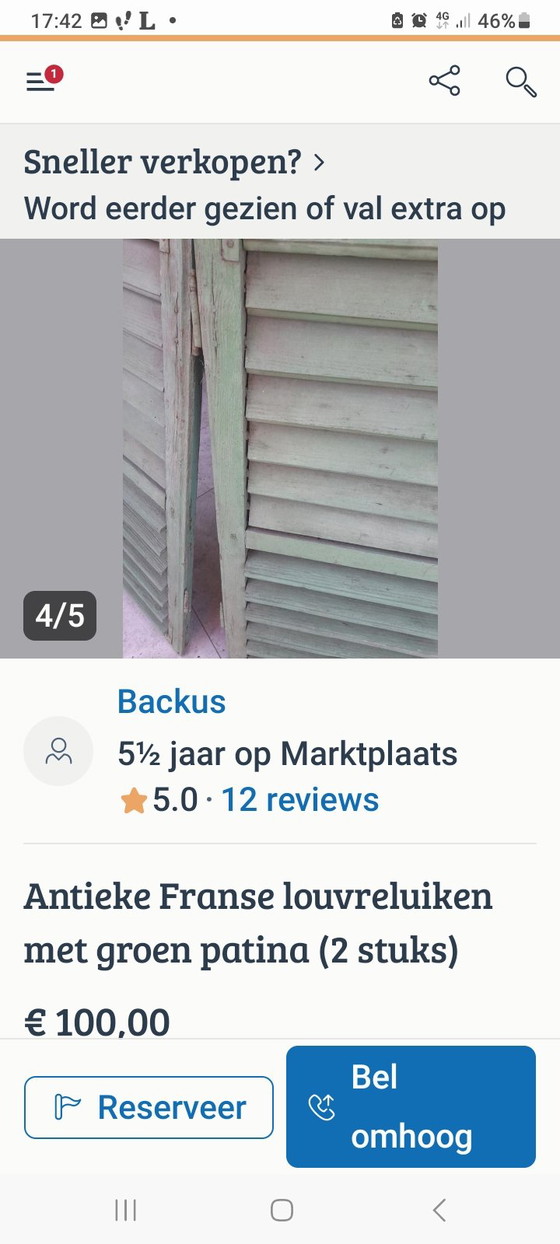The width and height of the screenshot is (560, 1244).
Task: Tap the Reserveer button
Action: 149,1107
